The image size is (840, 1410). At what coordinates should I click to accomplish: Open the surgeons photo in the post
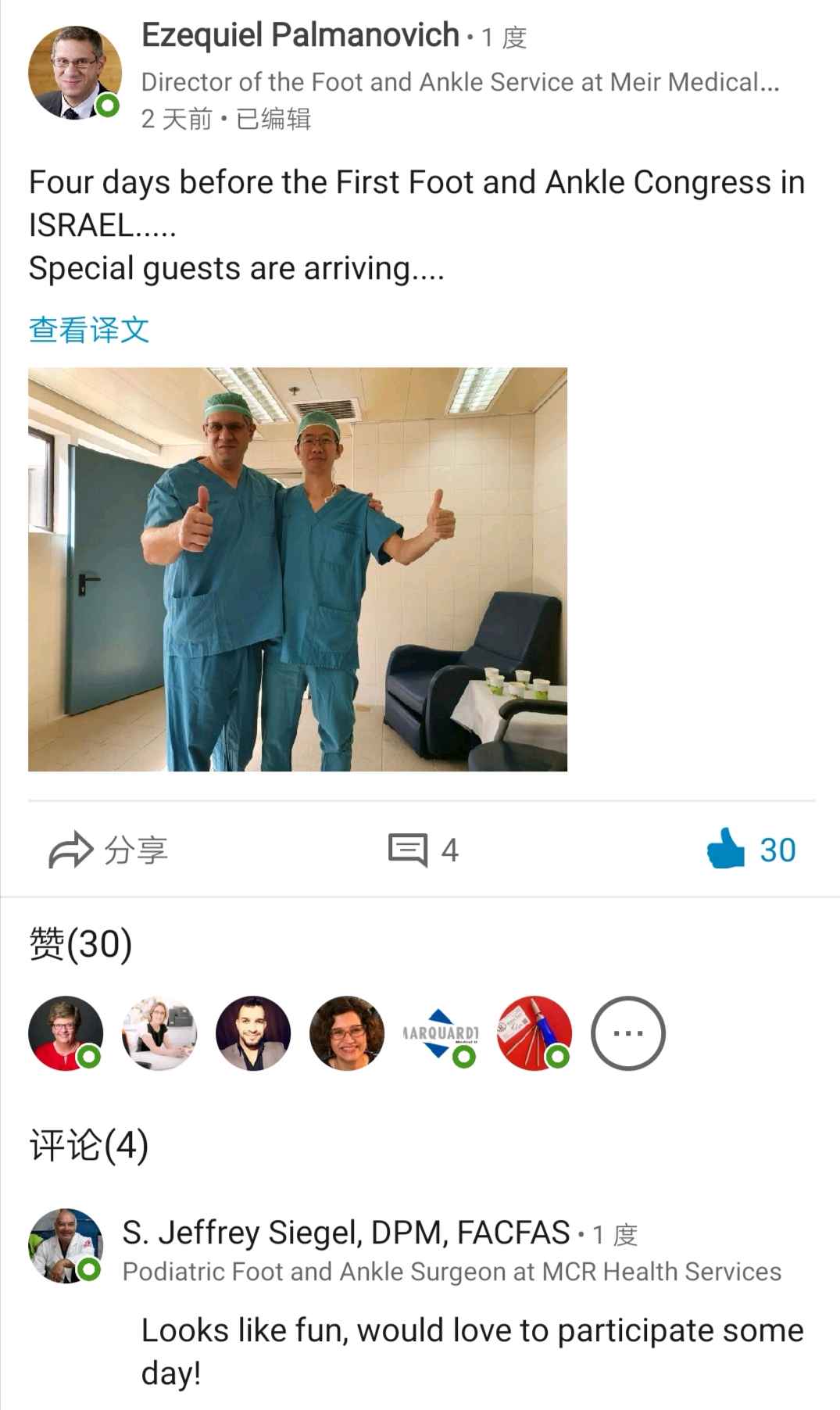point(298,569)
